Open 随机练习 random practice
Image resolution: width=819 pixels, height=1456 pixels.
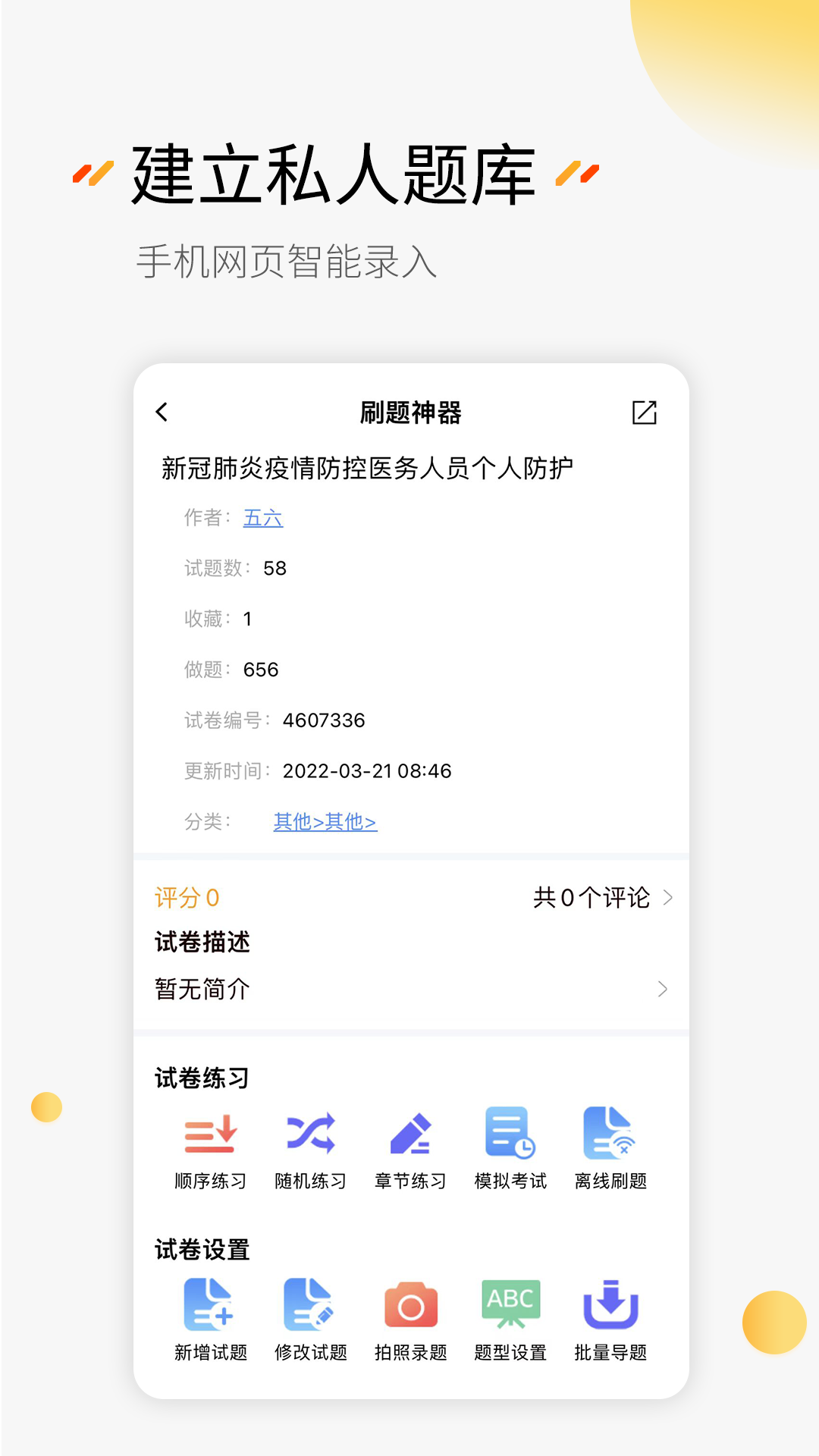(x=310, y=1145)
